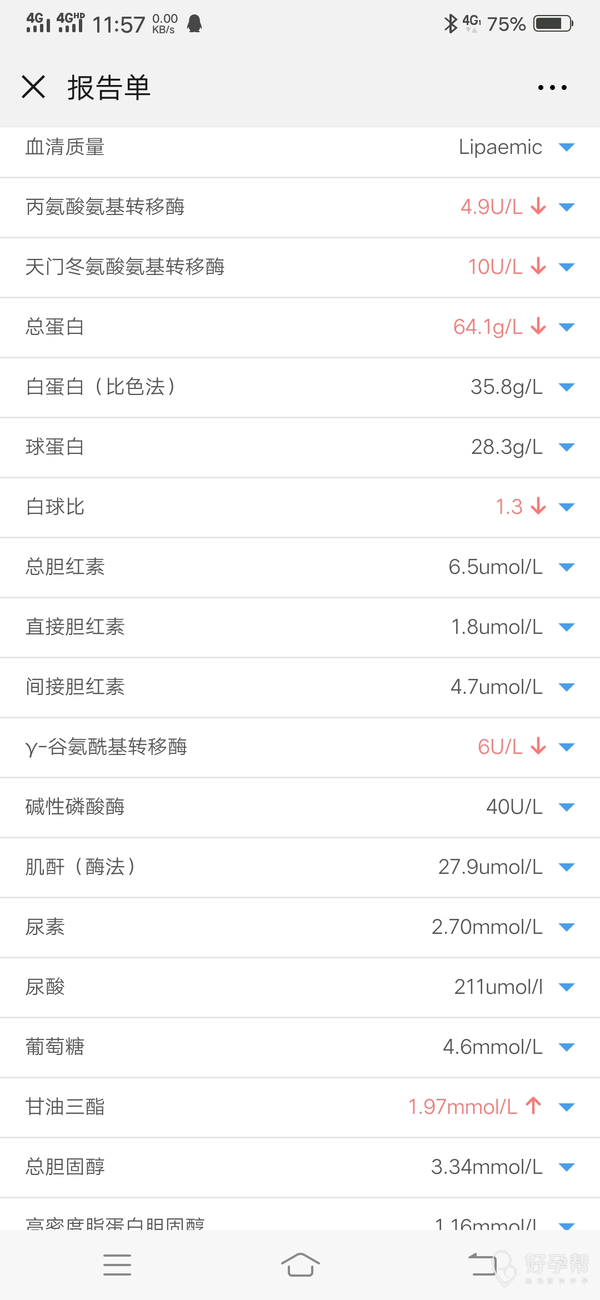Viewport: 600px width, 1300px height.
Task: Expand the 白蛋白（比色法） row
Action: tap(567, 387)
